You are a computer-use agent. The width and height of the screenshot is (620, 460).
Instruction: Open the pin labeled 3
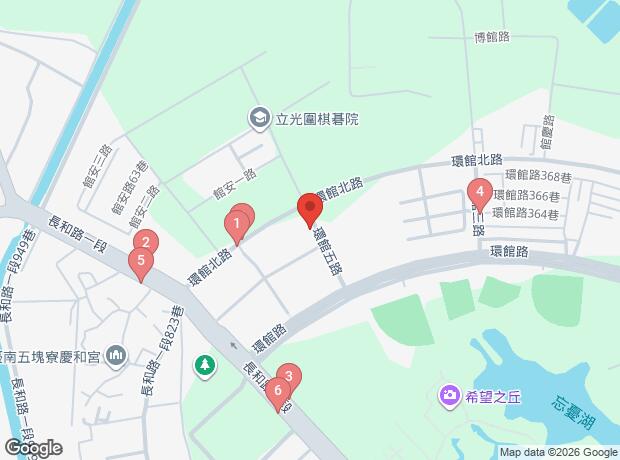(x=289, y=377)
